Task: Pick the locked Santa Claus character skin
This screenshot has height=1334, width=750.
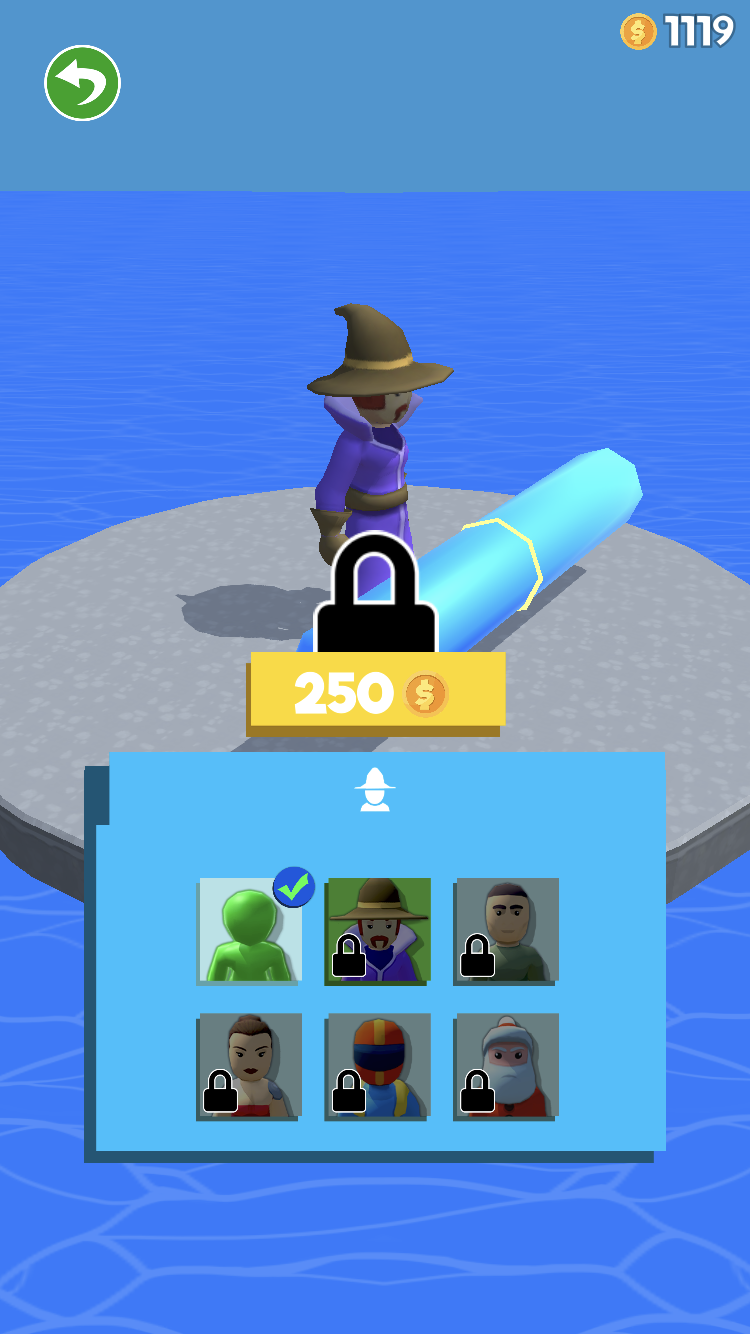Action: click(x=506, y=1066)
